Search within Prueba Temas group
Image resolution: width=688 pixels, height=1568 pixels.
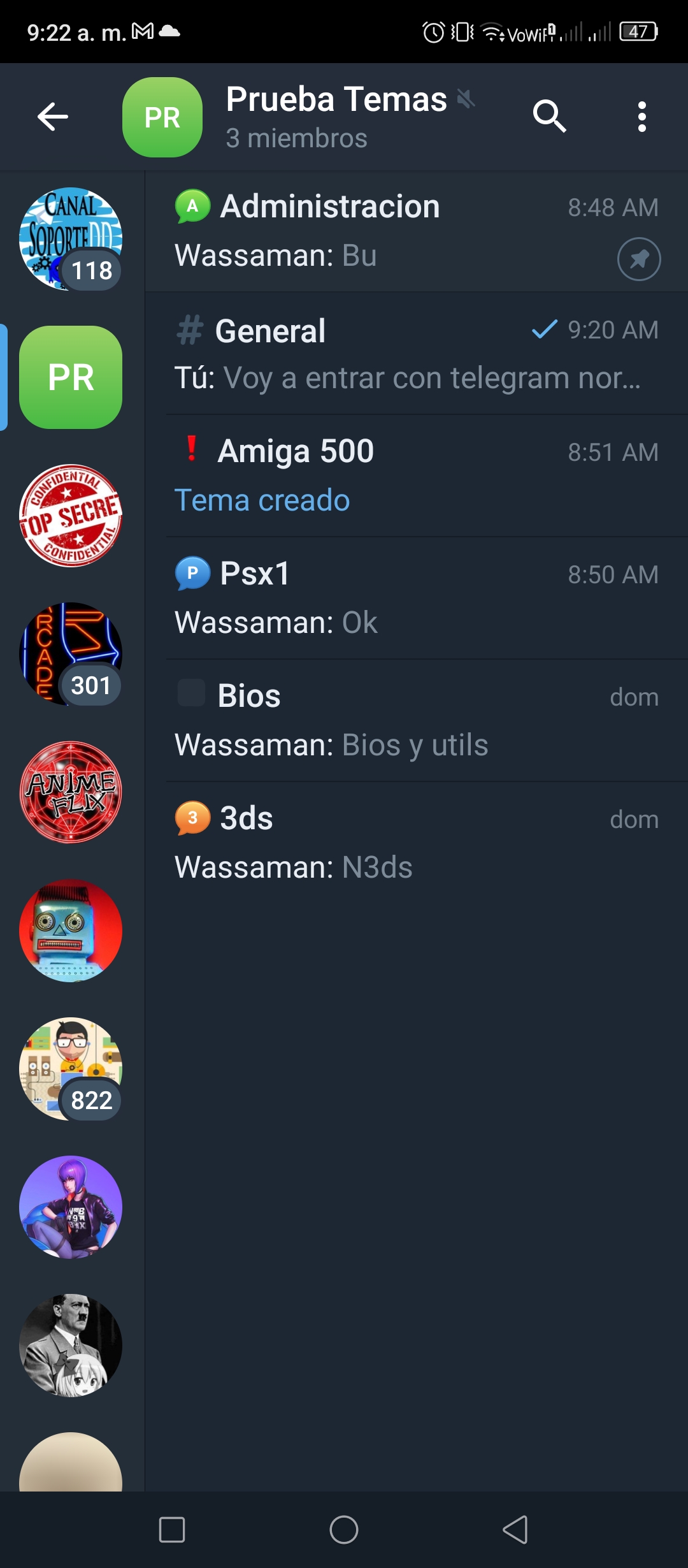coord(549,117)
